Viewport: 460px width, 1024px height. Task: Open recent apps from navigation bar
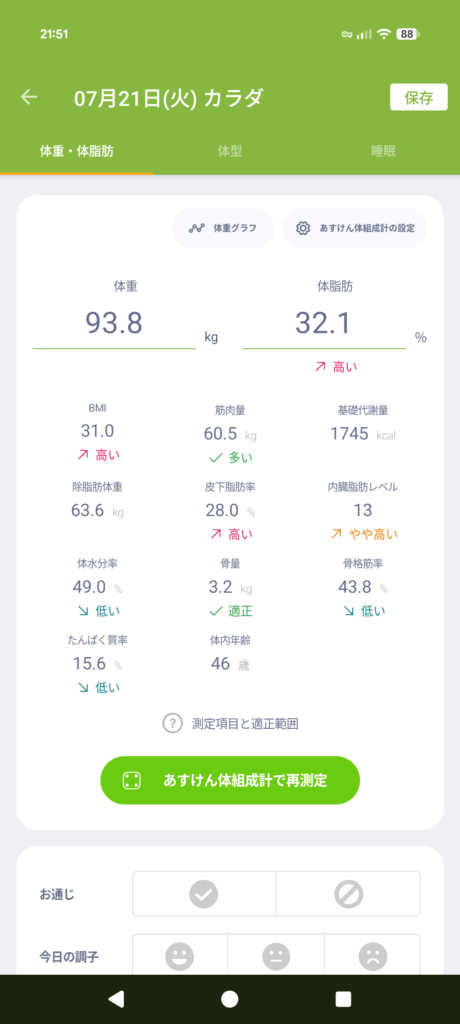[343, 999]
